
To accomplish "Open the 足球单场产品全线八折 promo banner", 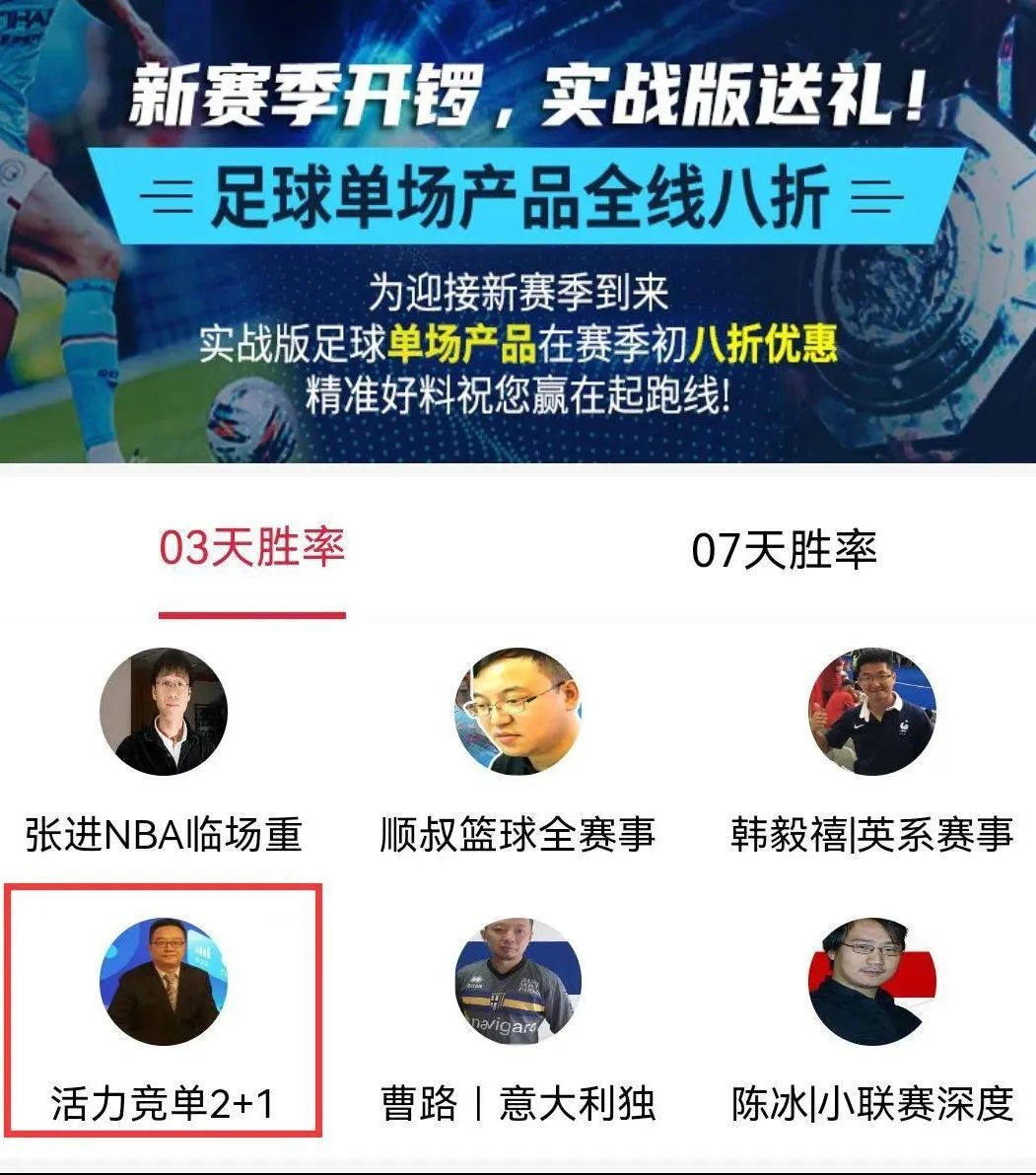I will tap(518, 231).
